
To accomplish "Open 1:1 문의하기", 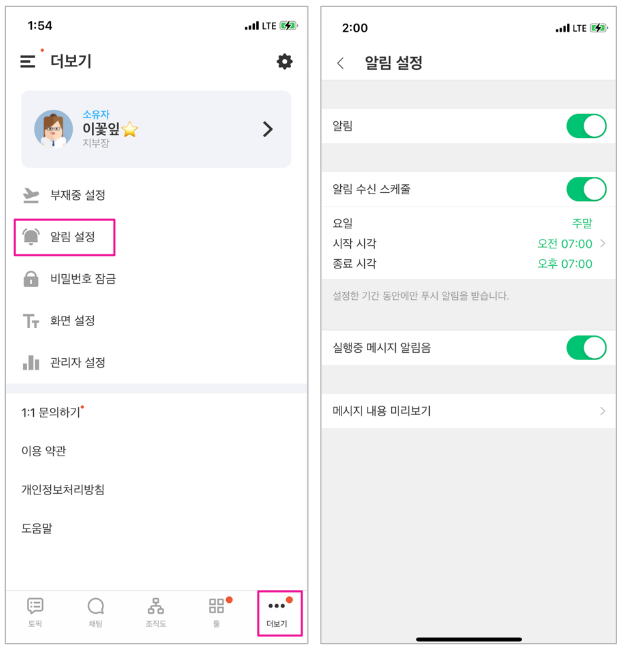I will [x=51, y=412].
